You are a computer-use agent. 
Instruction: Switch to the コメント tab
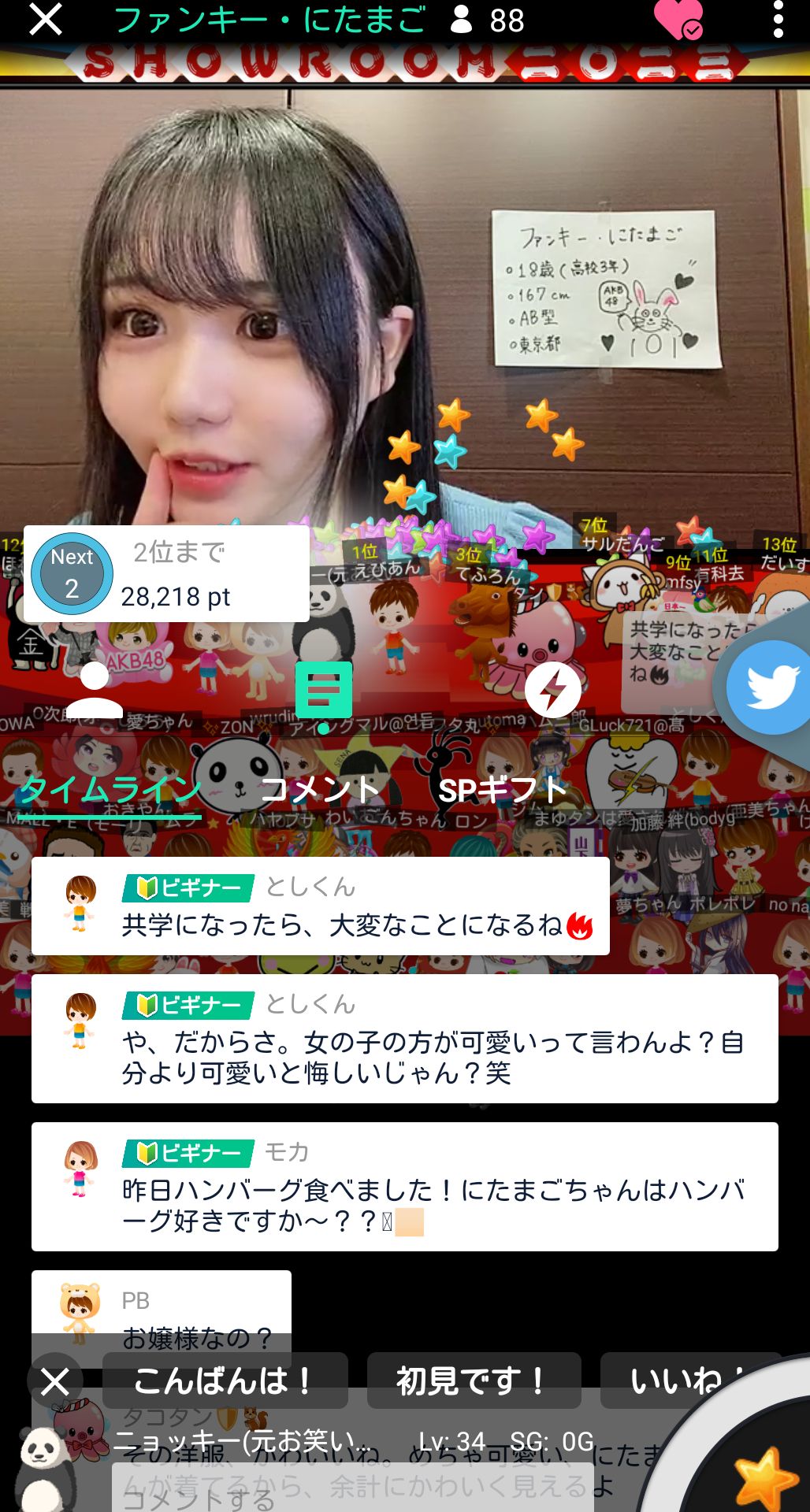click(320, 790)
